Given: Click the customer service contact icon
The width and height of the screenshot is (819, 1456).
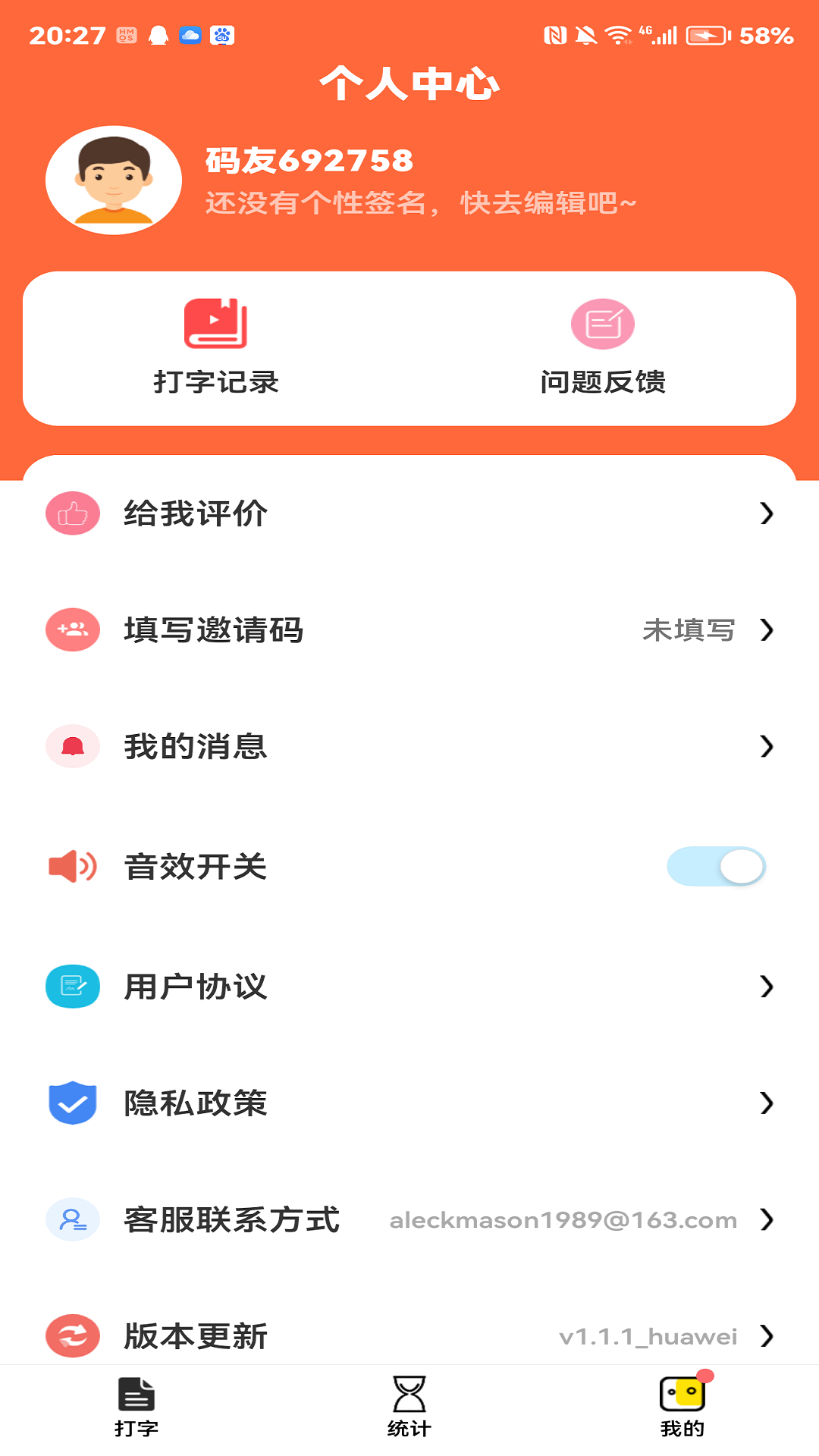Looking at the screenshot, I should [x=73, y=1218].
